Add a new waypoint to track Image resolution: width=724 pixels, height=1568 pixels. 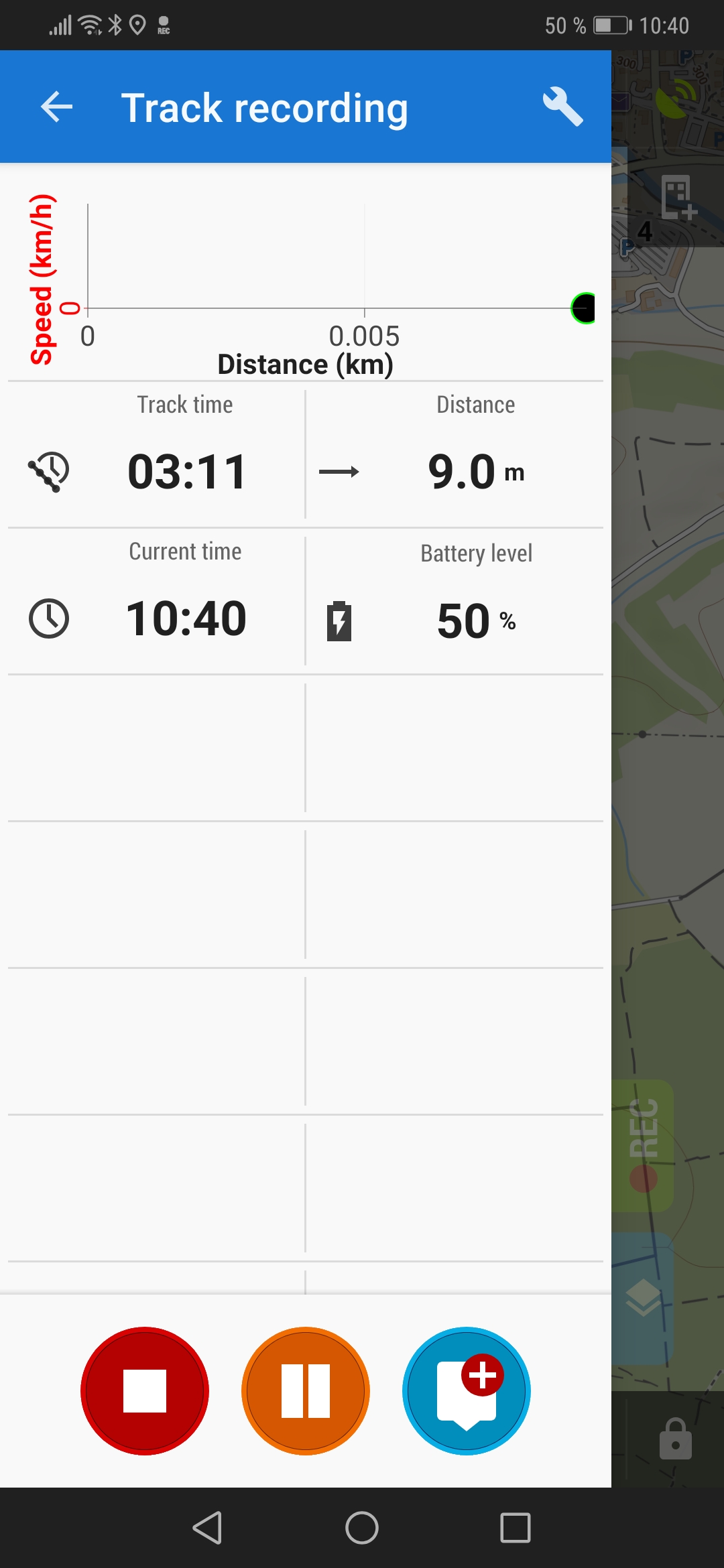click(467, 1391)
